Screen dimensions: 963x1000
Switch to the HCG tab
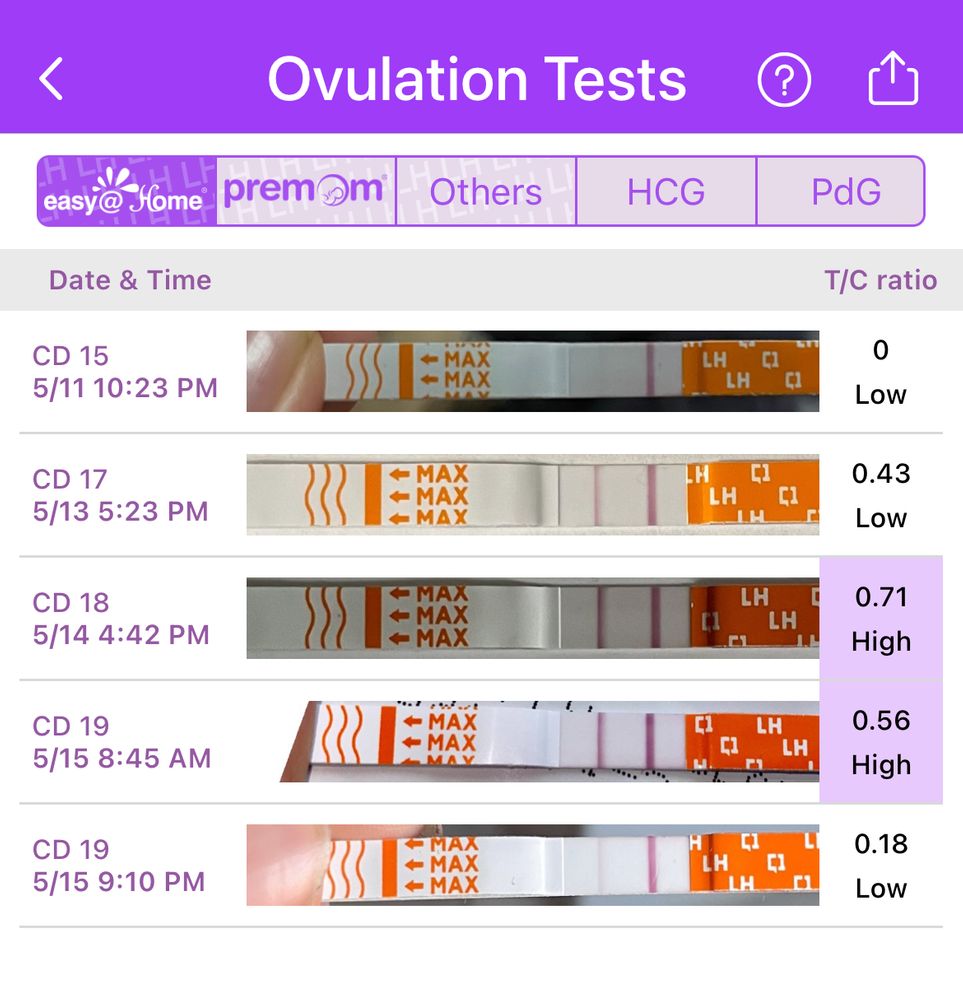[x=666, y=191]
